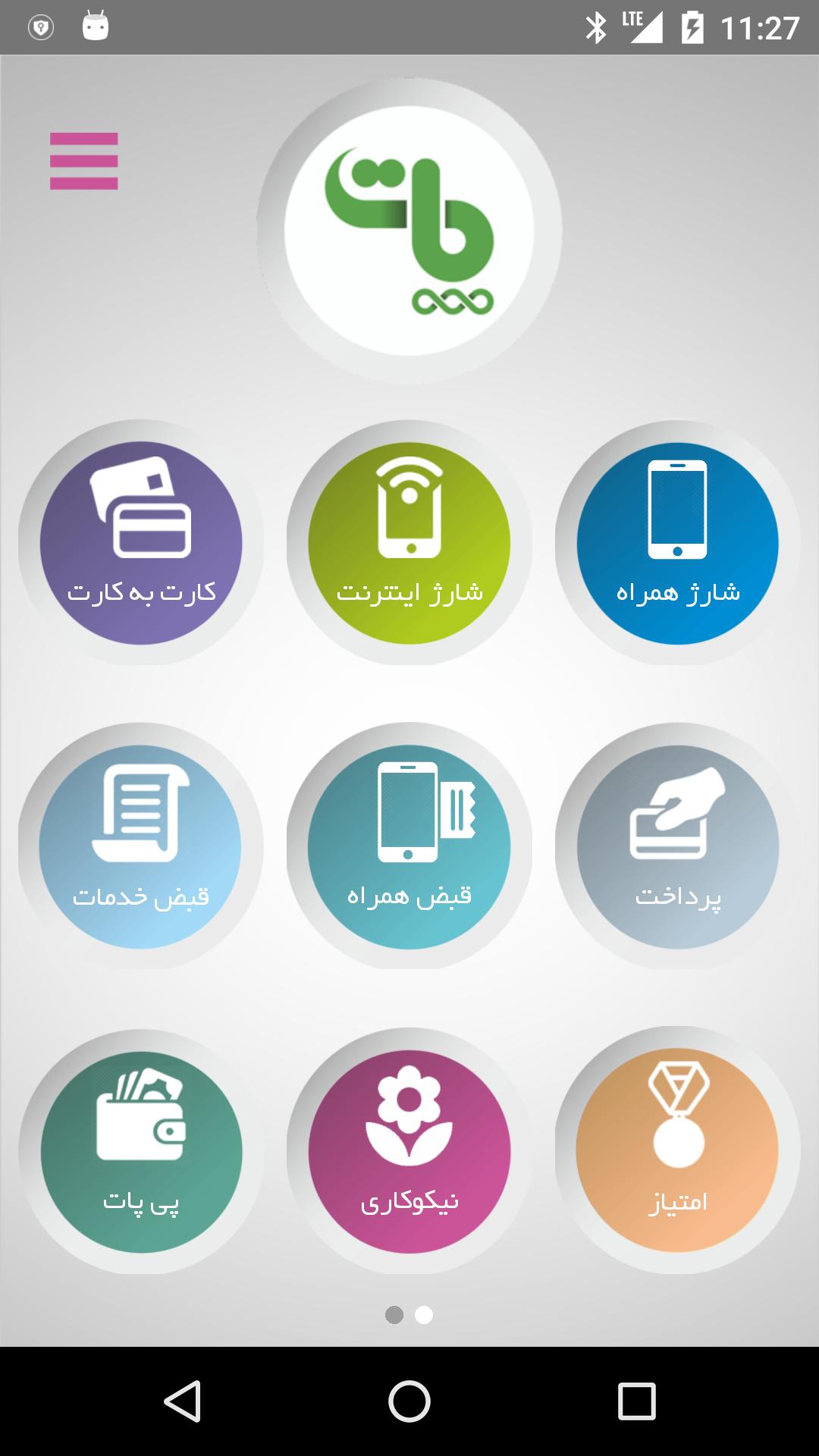Go to the Android home screen

point(409,1401)
